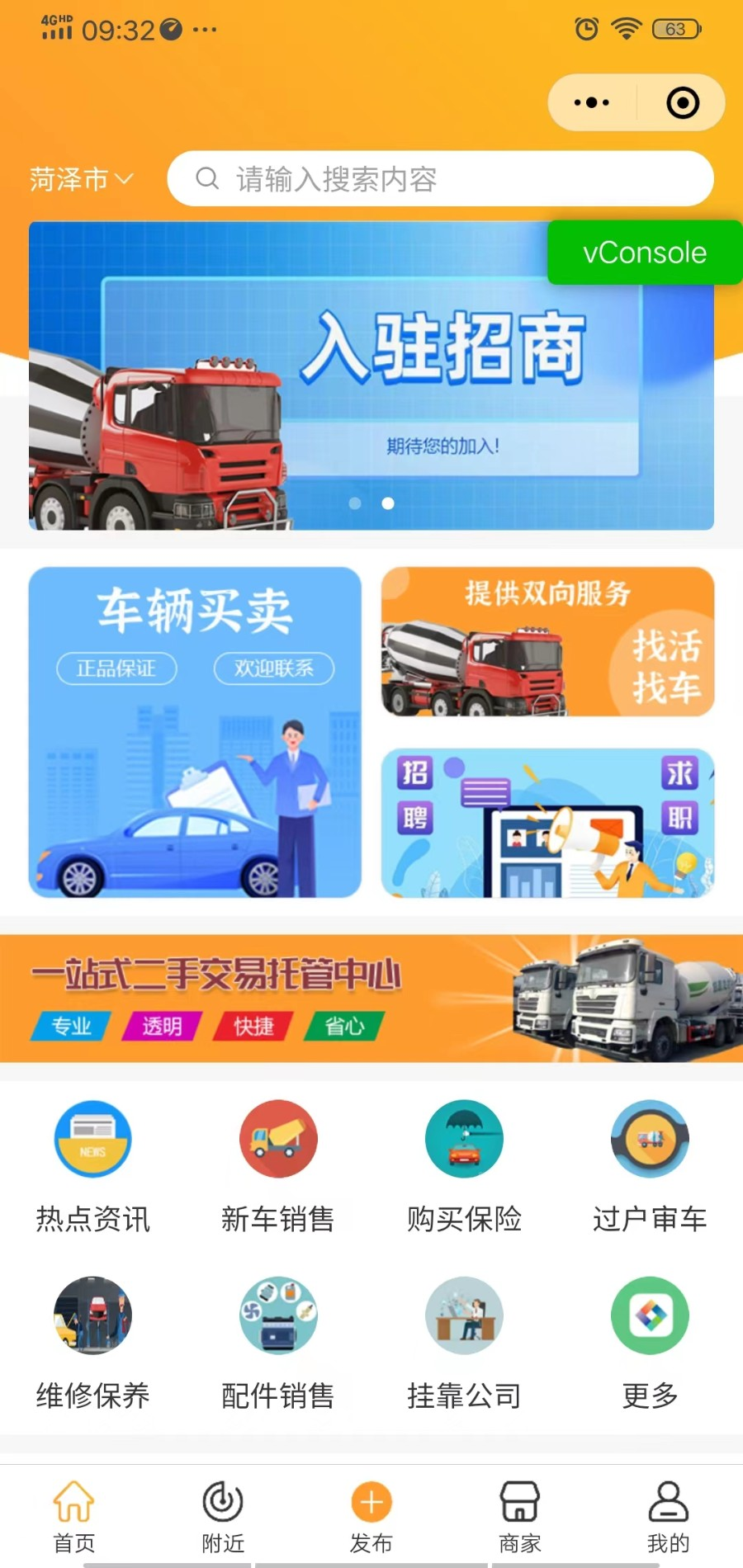Open the 找活找车 service card
Viewport: 743px width, 1568px height.
tap(547, 641)
